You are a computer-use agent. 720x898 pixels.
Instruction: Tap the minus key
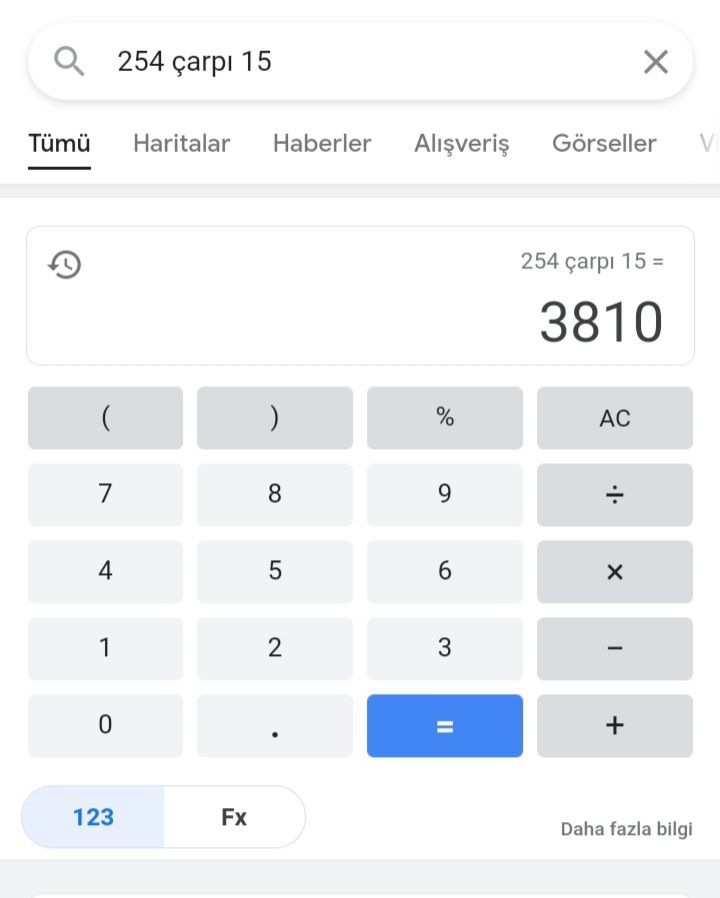point(614,648)
